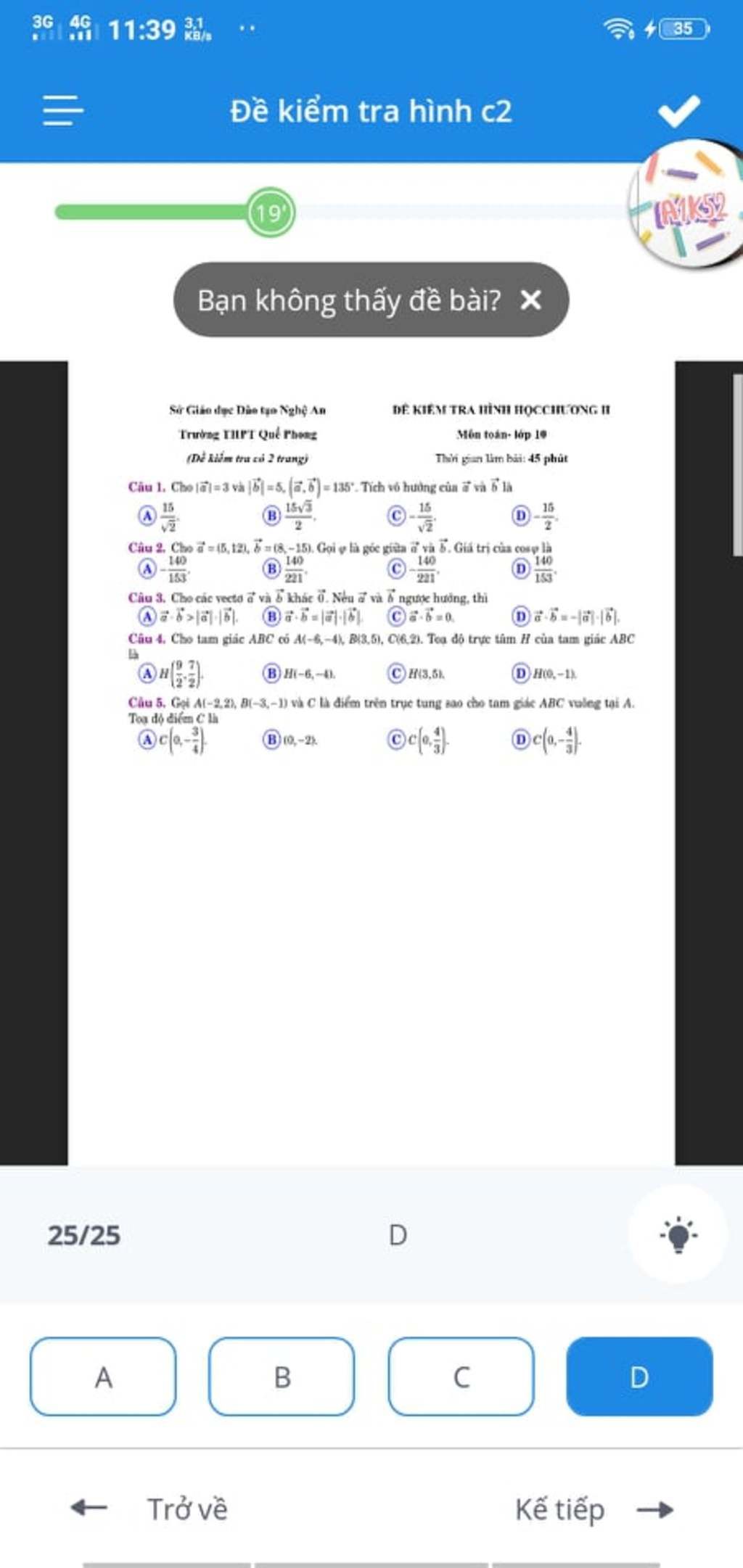The height and width of the screenshot is (1568, 743).
Task: Tap the "Bạn không thấy đề bài?" prompt
Action: click(x=348, y=300)
